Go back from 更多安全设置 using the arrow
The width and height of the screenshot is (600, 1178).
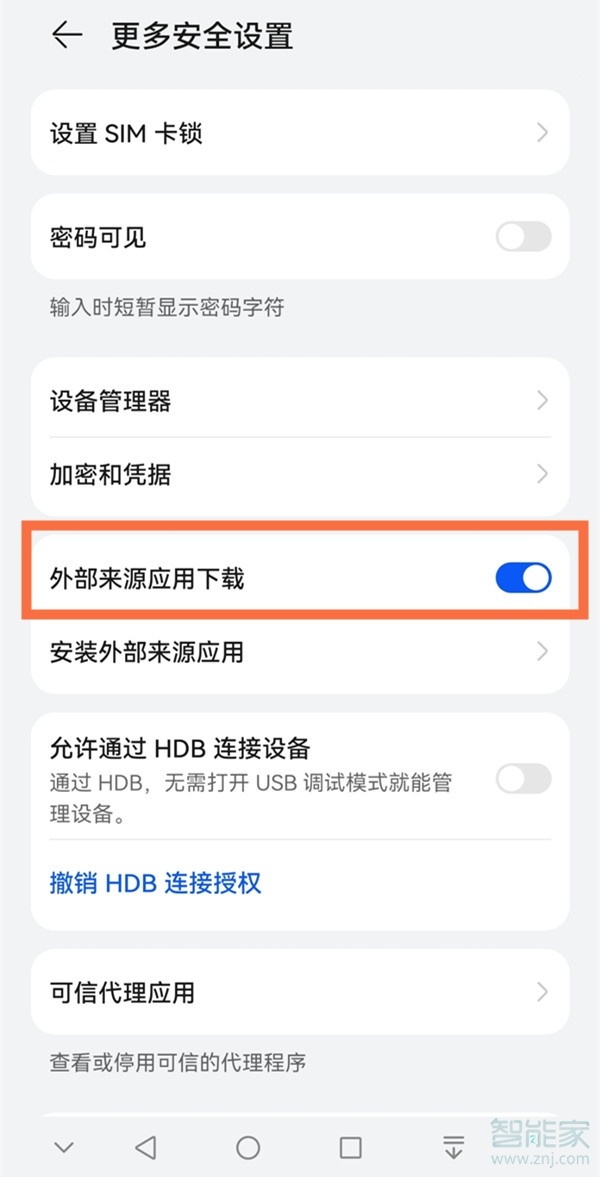(x=67, y=36)
